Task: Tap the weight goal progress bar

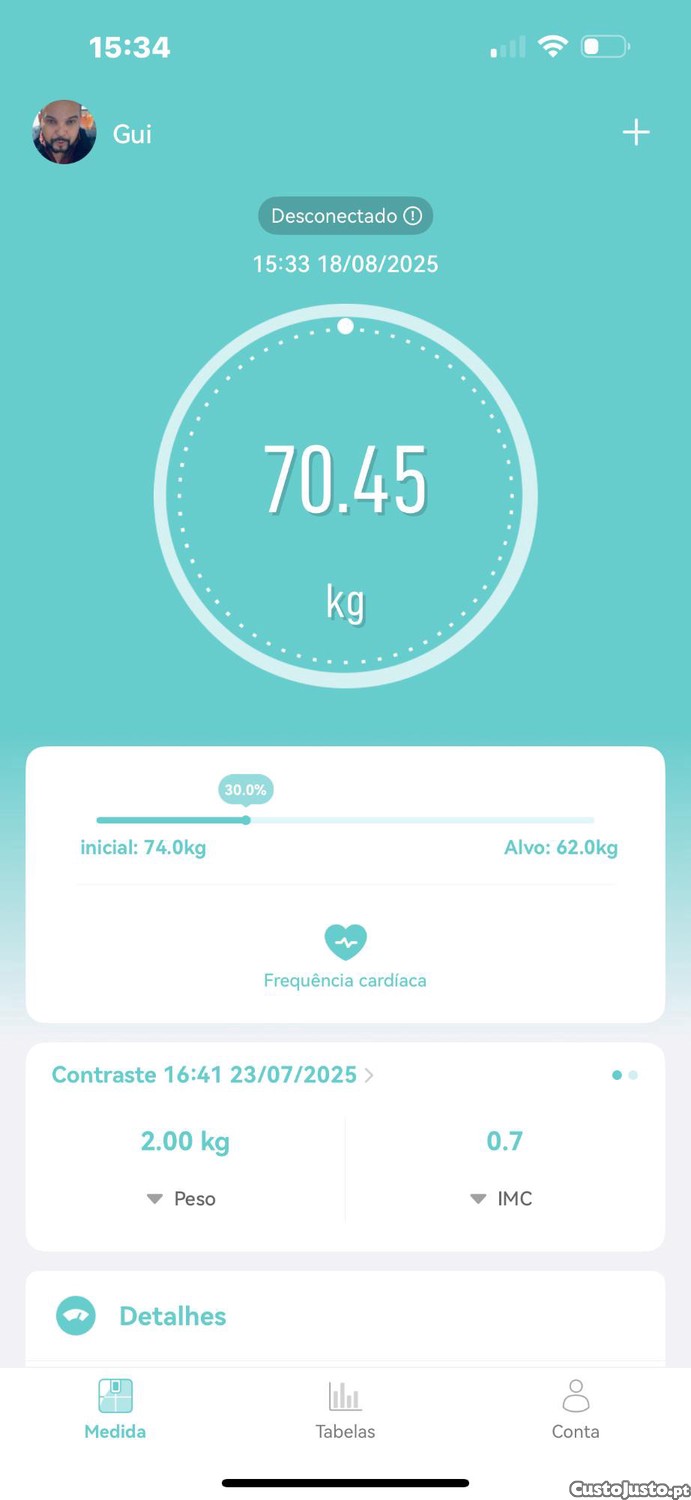Action: click(345, 820)
